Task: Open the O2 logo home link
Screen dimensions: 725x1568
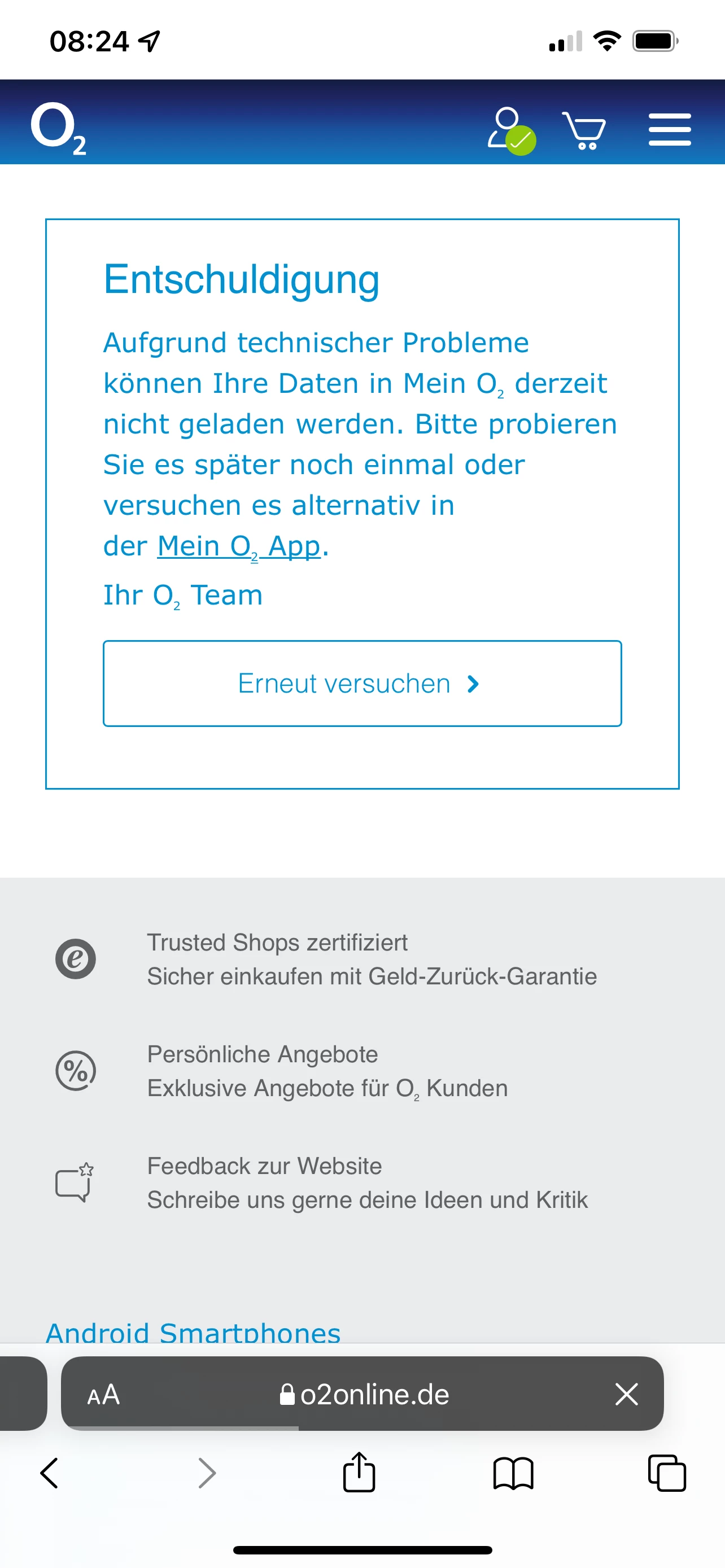Action: (58, 128)
